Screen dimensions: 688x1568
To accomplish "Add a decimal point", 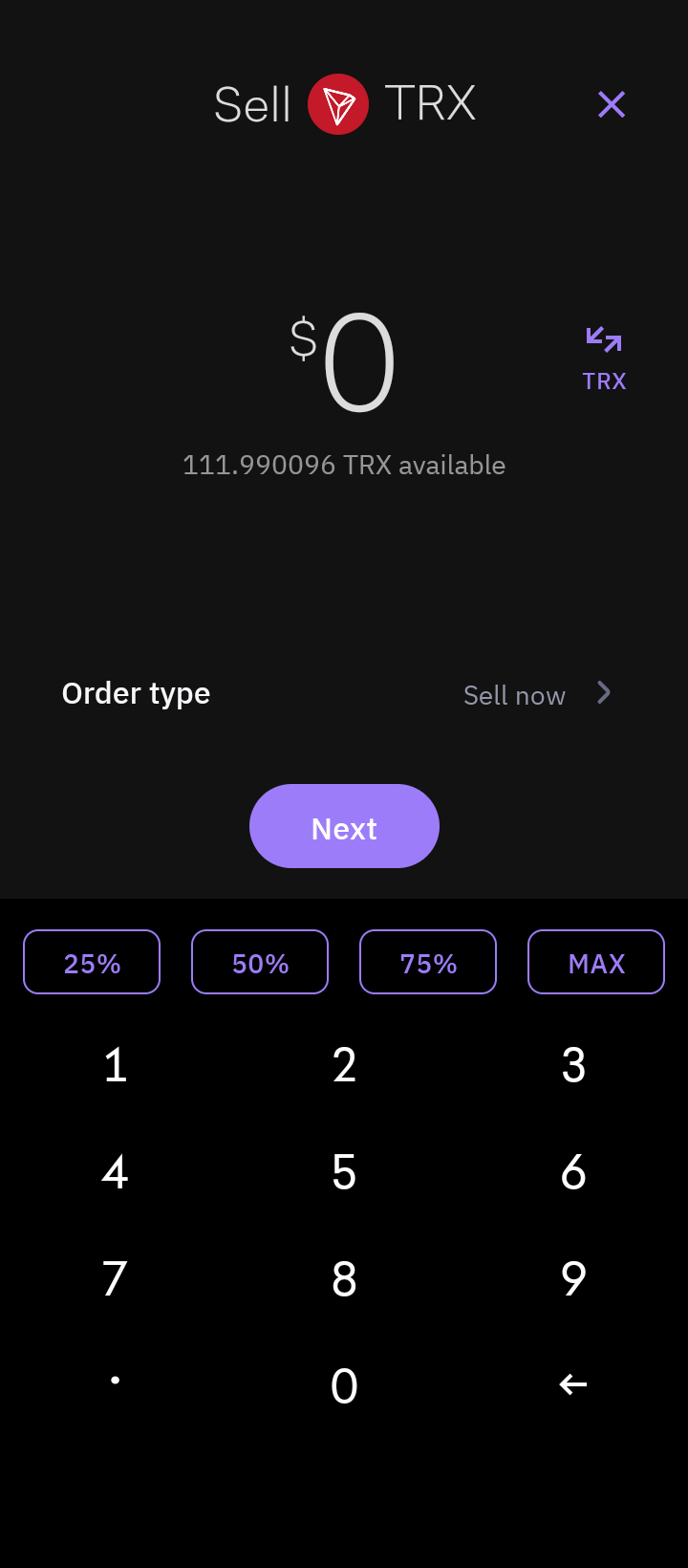I will [x=115, y=1380].
